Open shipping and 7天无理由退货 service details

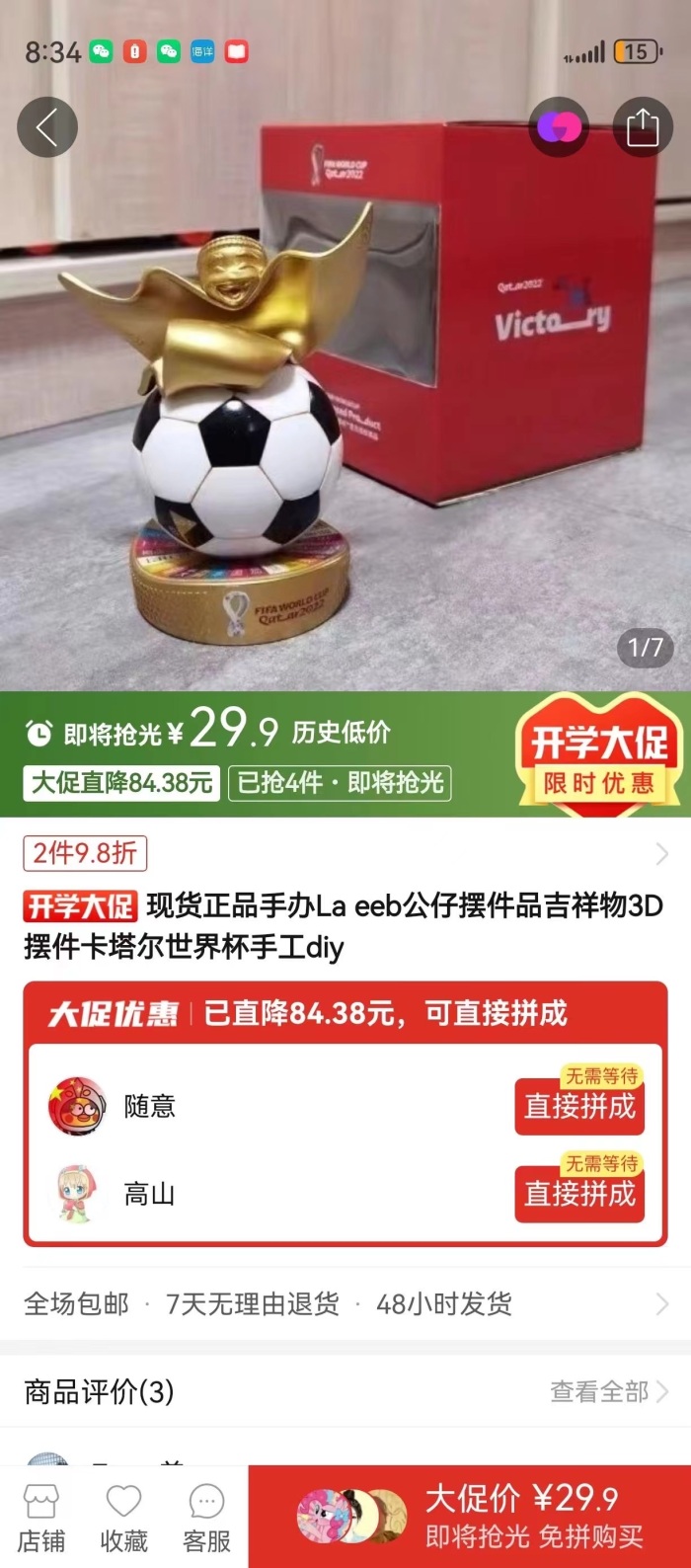click(345, 1304)
